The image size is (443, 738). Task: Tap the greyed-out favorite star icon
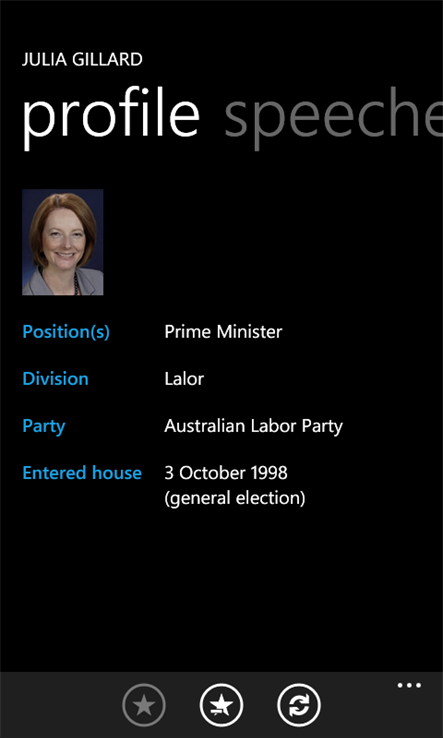coord(144,706)
